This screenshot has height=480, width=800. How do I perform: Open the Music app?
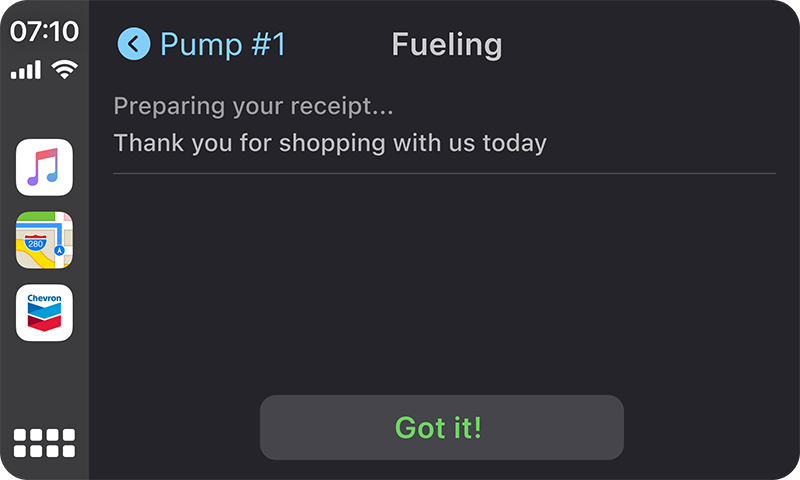click(44, 167)
